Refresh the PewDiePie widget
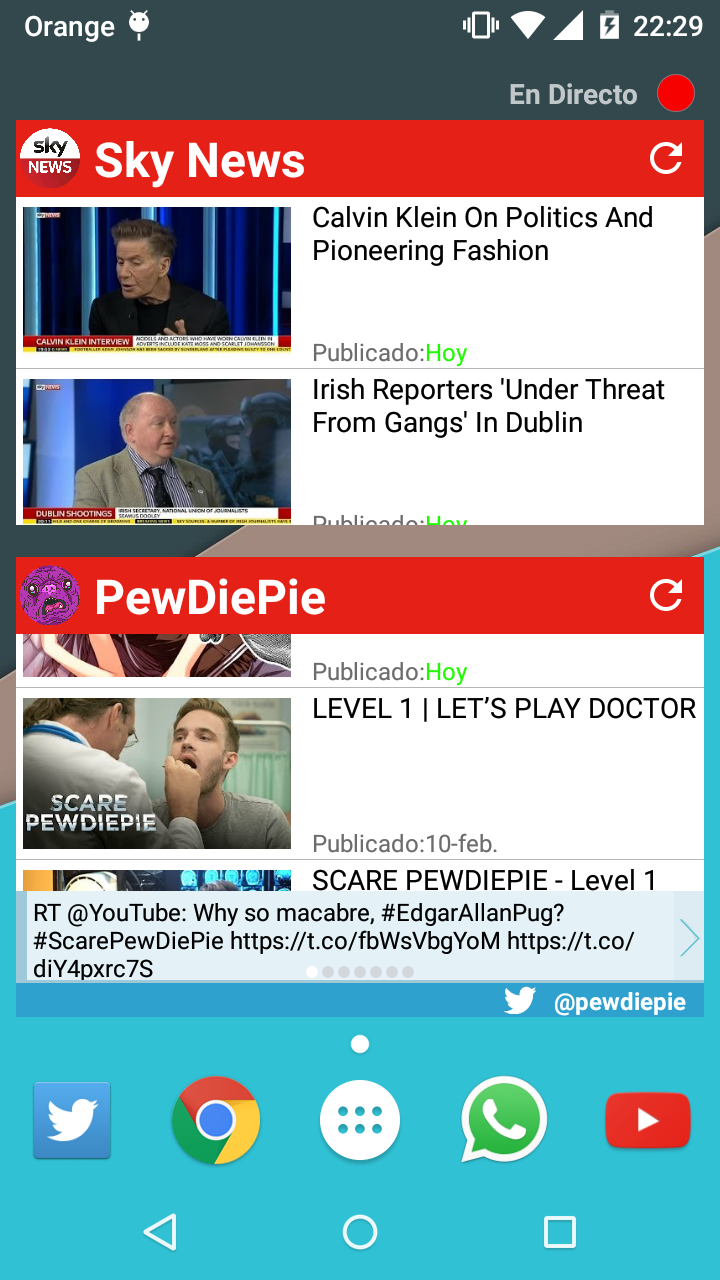Viewport: 720px width, 1280px height. [x=666, y=595]
